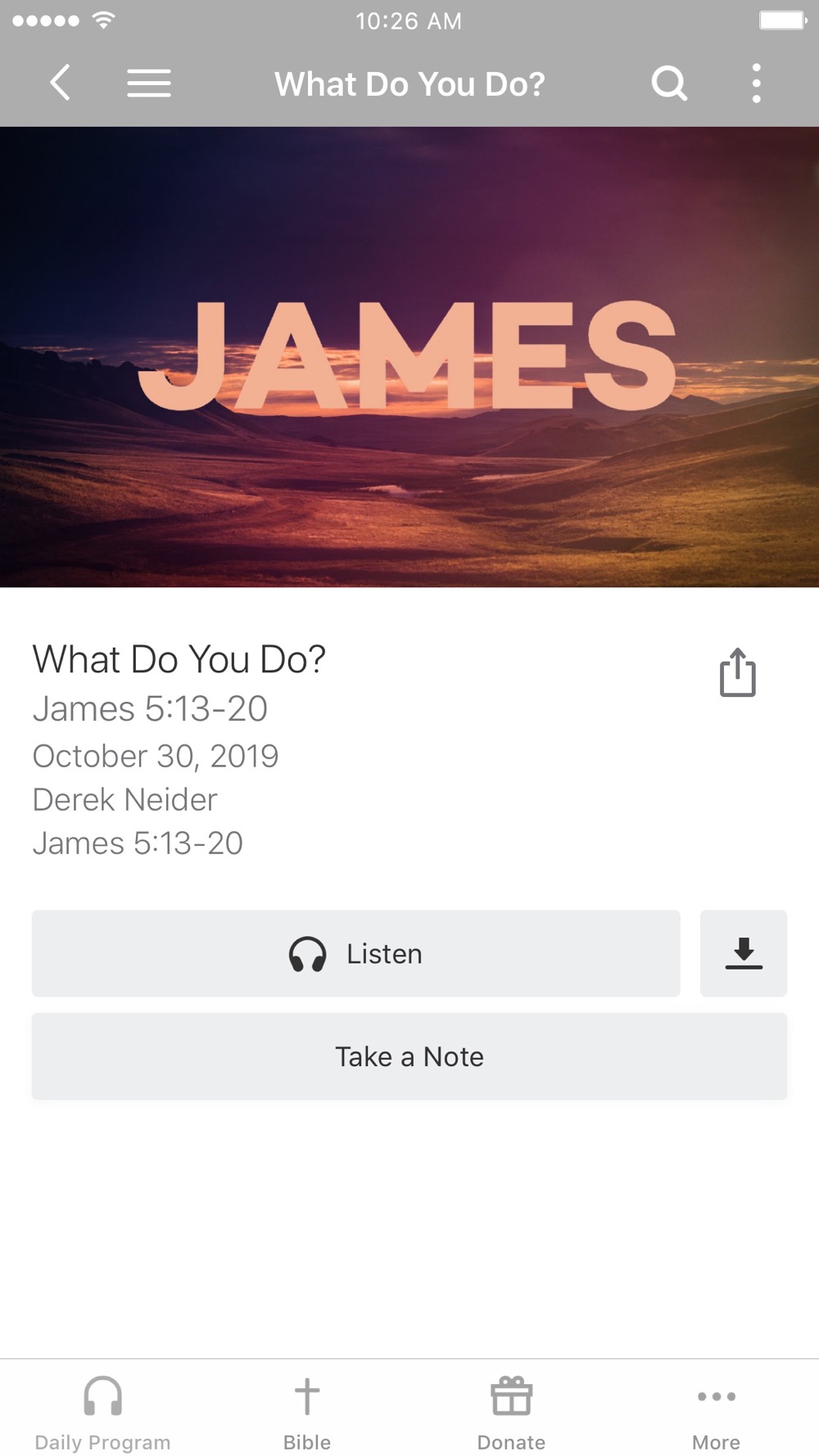Screen dimensions: 819x1456
Task: Download the sermon audio
Action: tap(743, 953)
